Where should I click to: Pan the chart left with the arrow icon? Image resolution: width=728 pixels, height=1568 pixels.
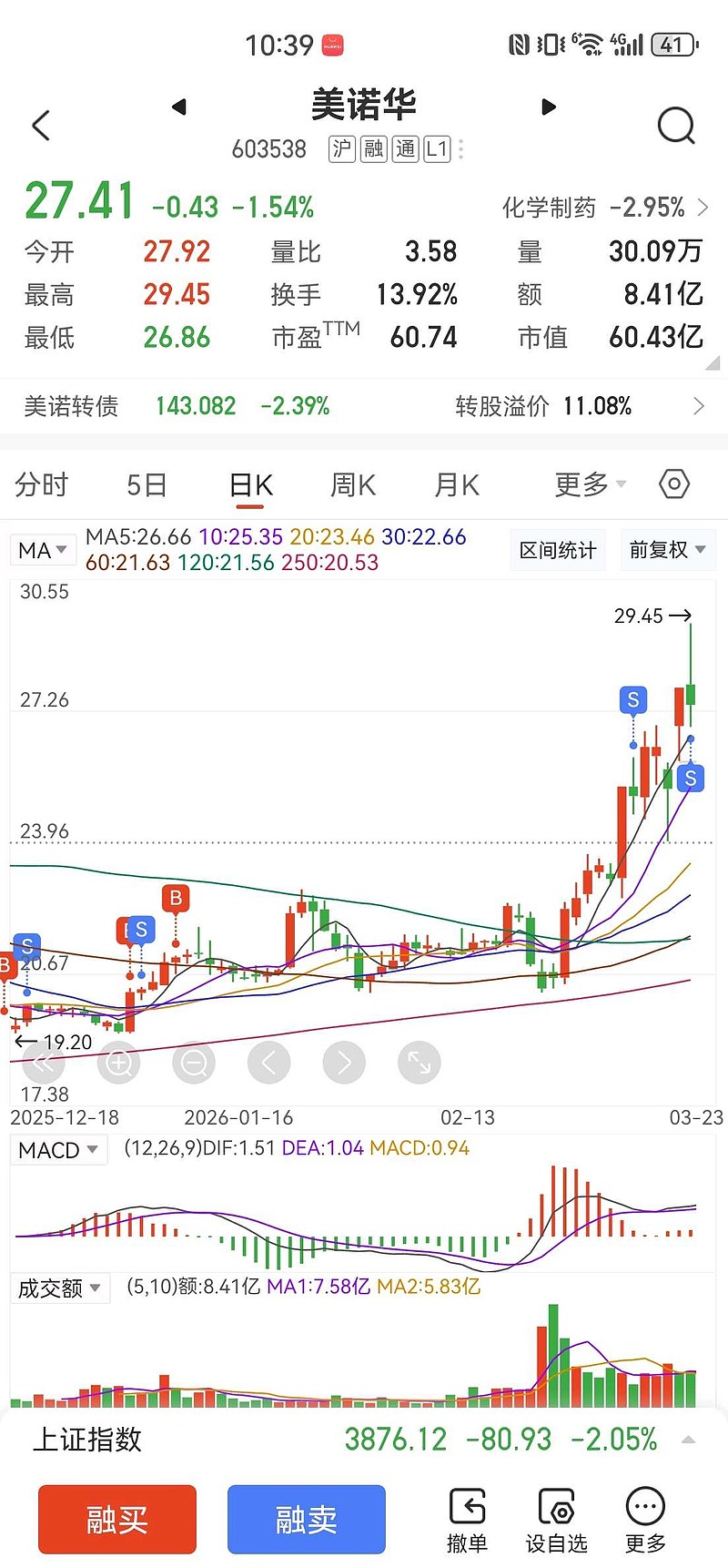pyautogui.click(x=269, y=1062)
